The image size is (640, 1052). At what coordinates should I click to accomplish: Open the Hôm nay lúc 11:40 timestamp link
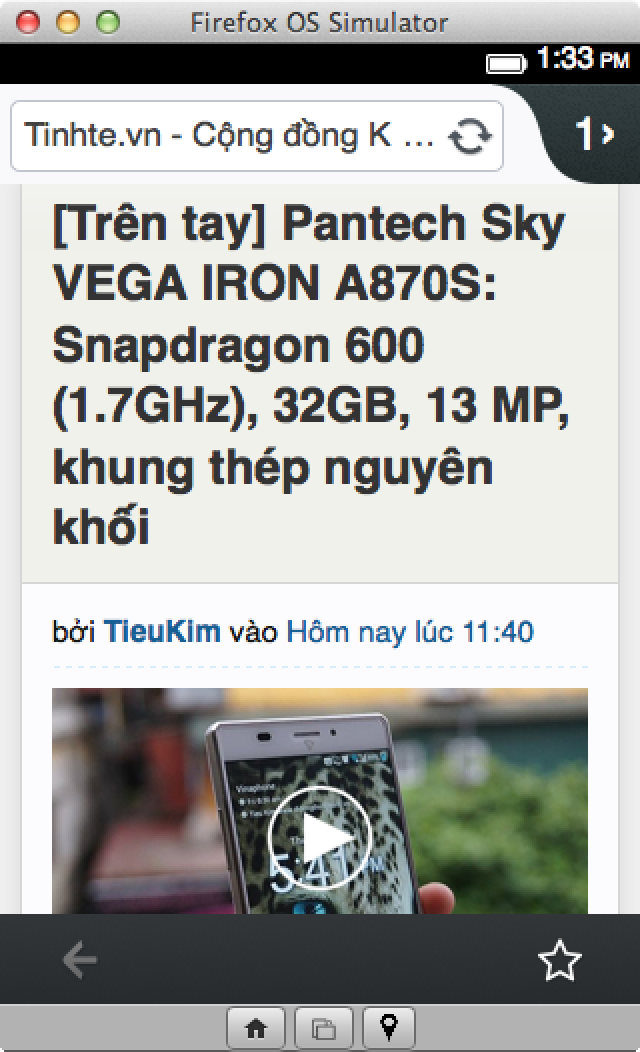(409, 632)
